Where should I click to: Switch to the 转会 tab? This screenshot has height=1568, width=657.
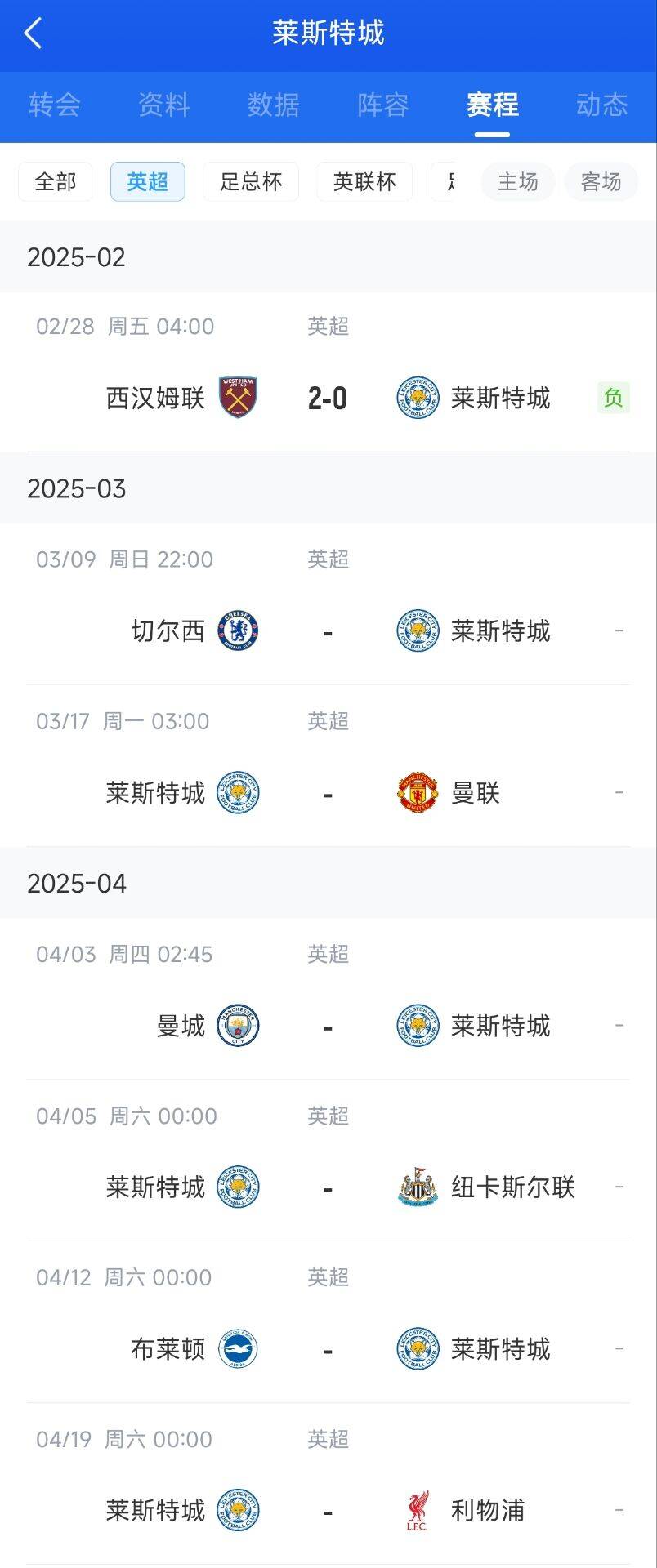(55, 105)
